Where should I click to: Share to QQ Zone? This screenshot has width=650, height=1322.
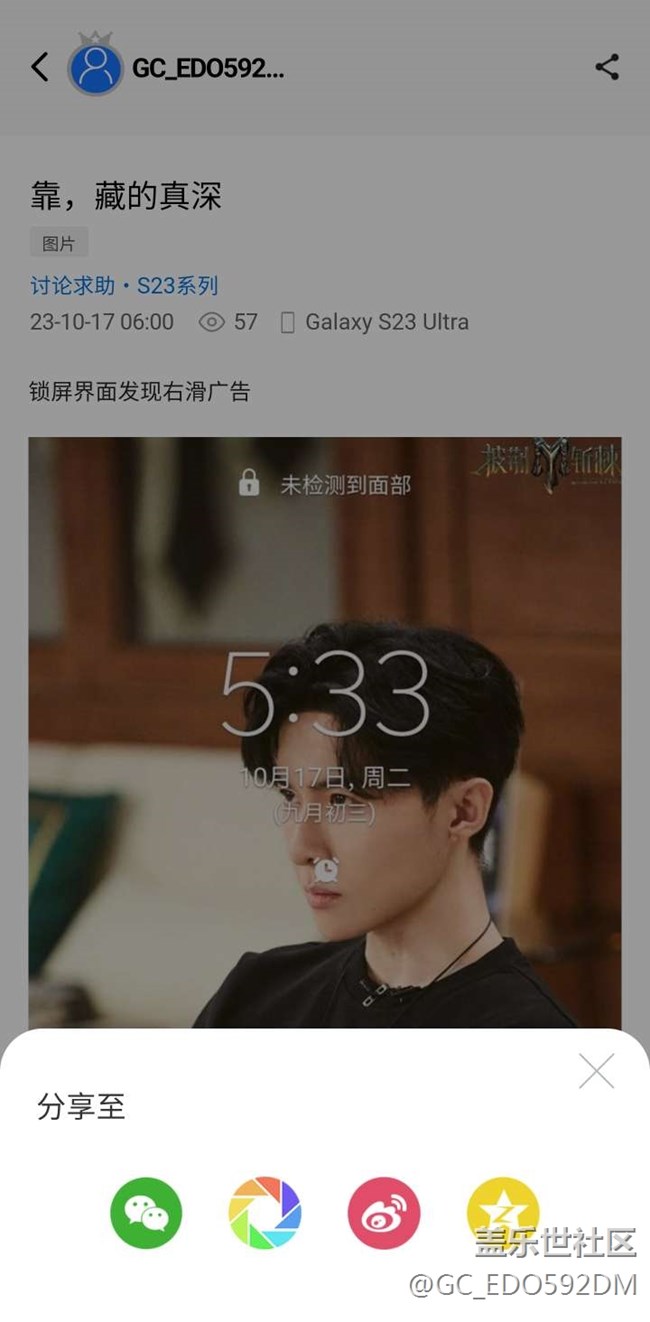point(502,1211)
